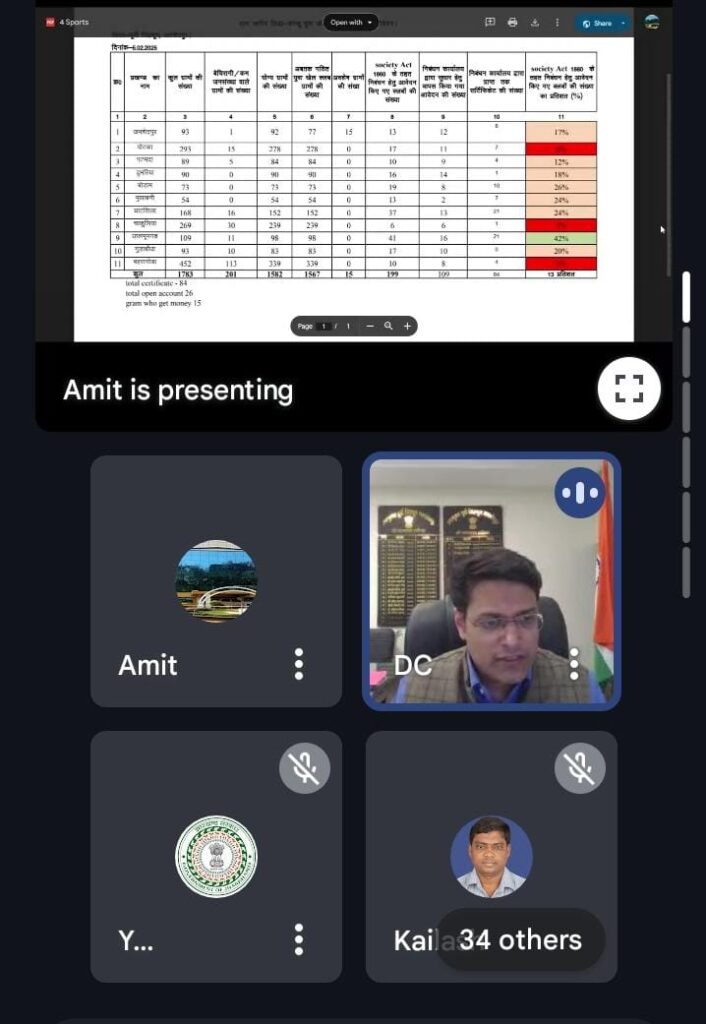Show the 34 other participants
This screenshot has height=1024, width=706.
pyautogui.click(x=520, y=940)
